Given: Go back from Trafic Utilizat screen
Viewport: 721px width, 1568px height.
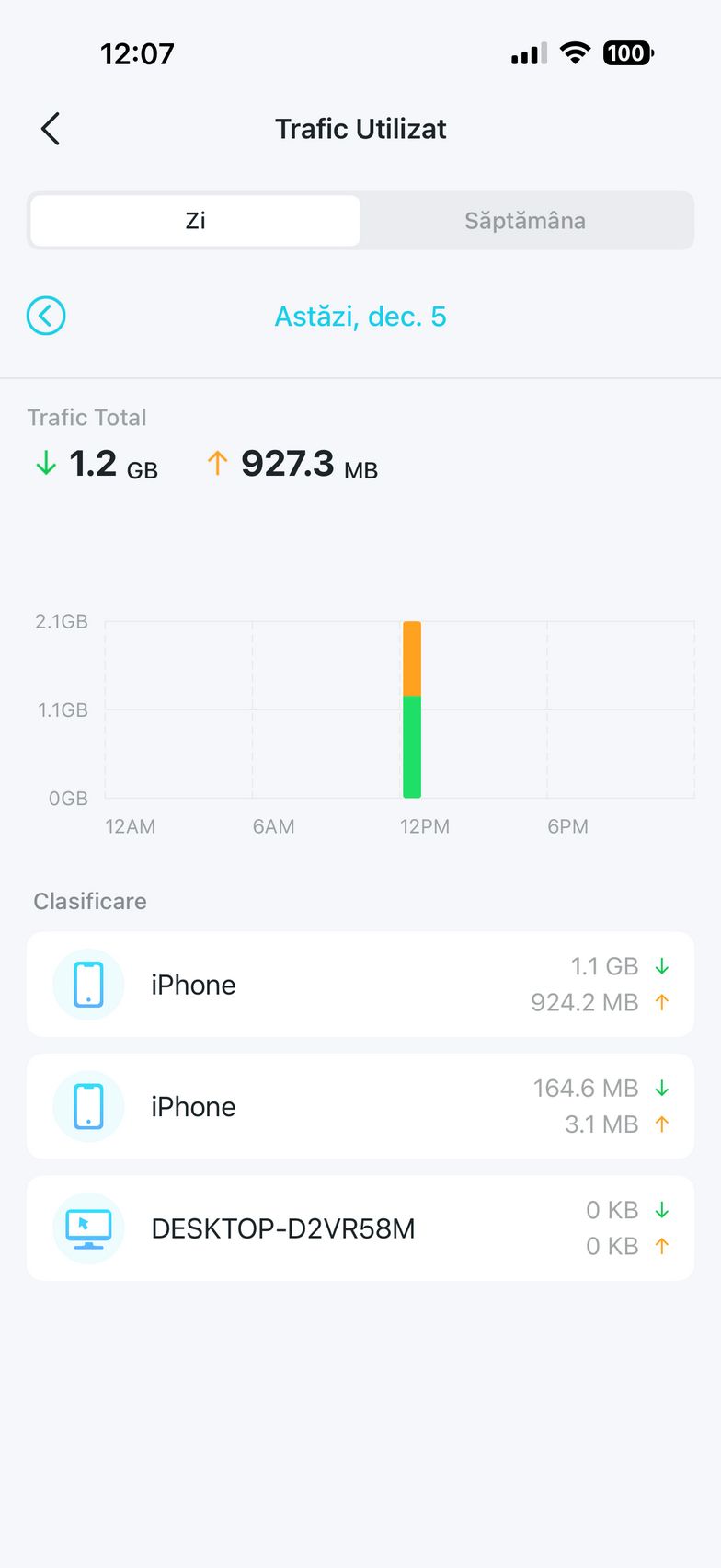Looking at the screenshot, I should pos(51,129).
